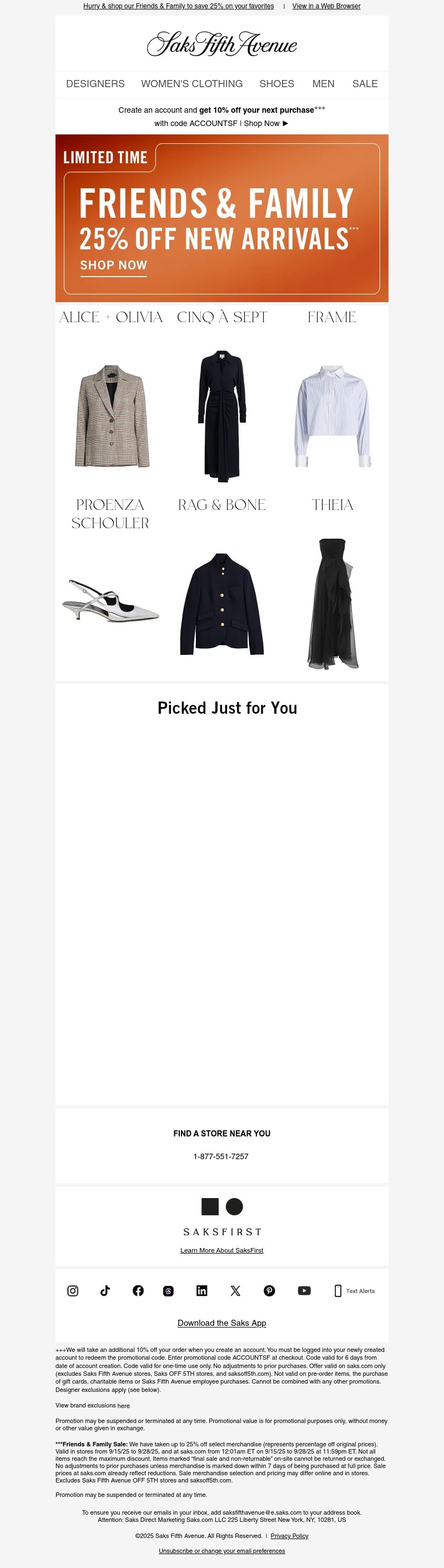Tap Shop Now in Friends & Family banner

pyautogui.click(x=114, y=265)
